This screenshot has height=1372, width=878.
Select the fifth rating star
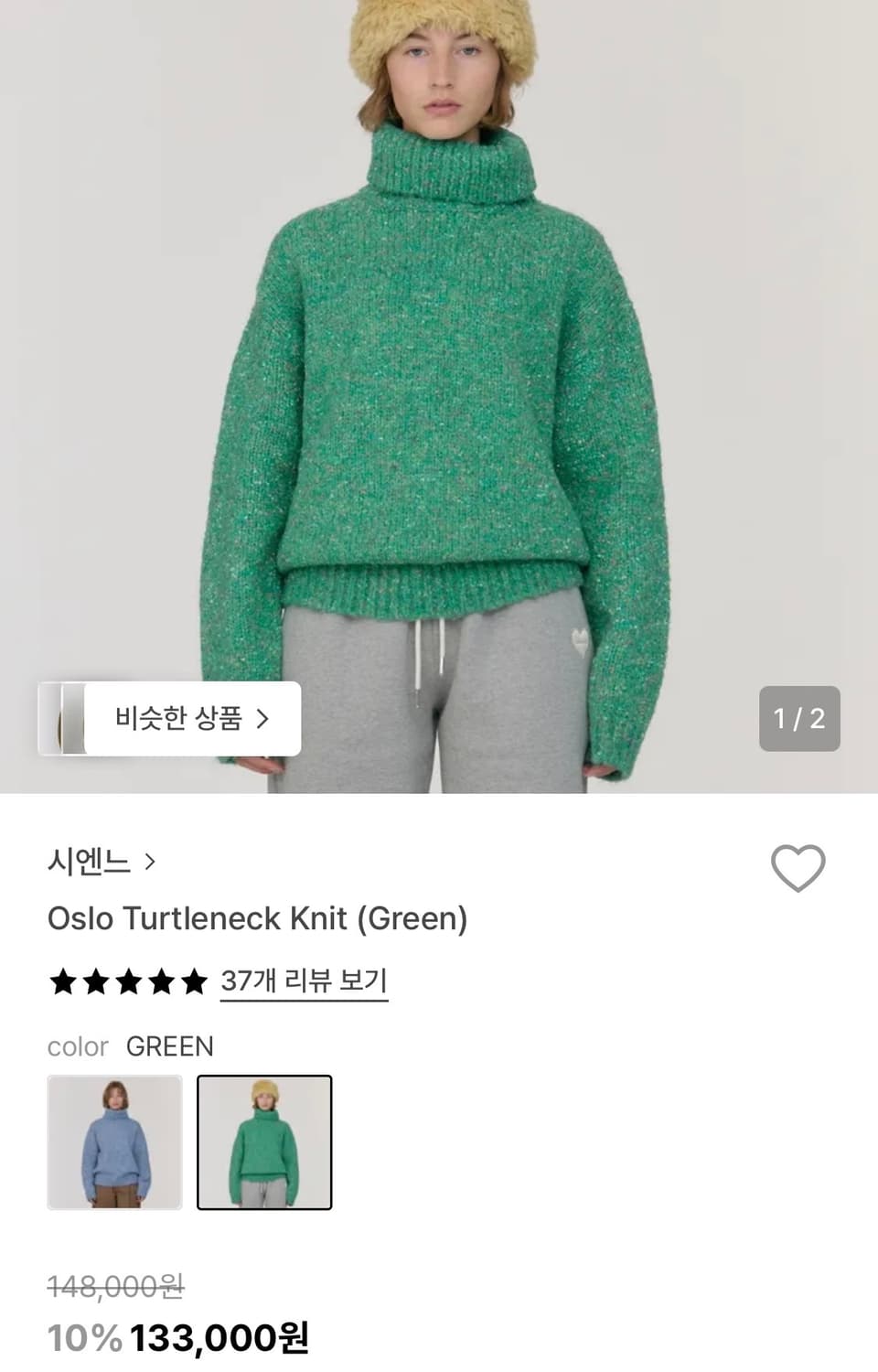click(x=195, y=980)
